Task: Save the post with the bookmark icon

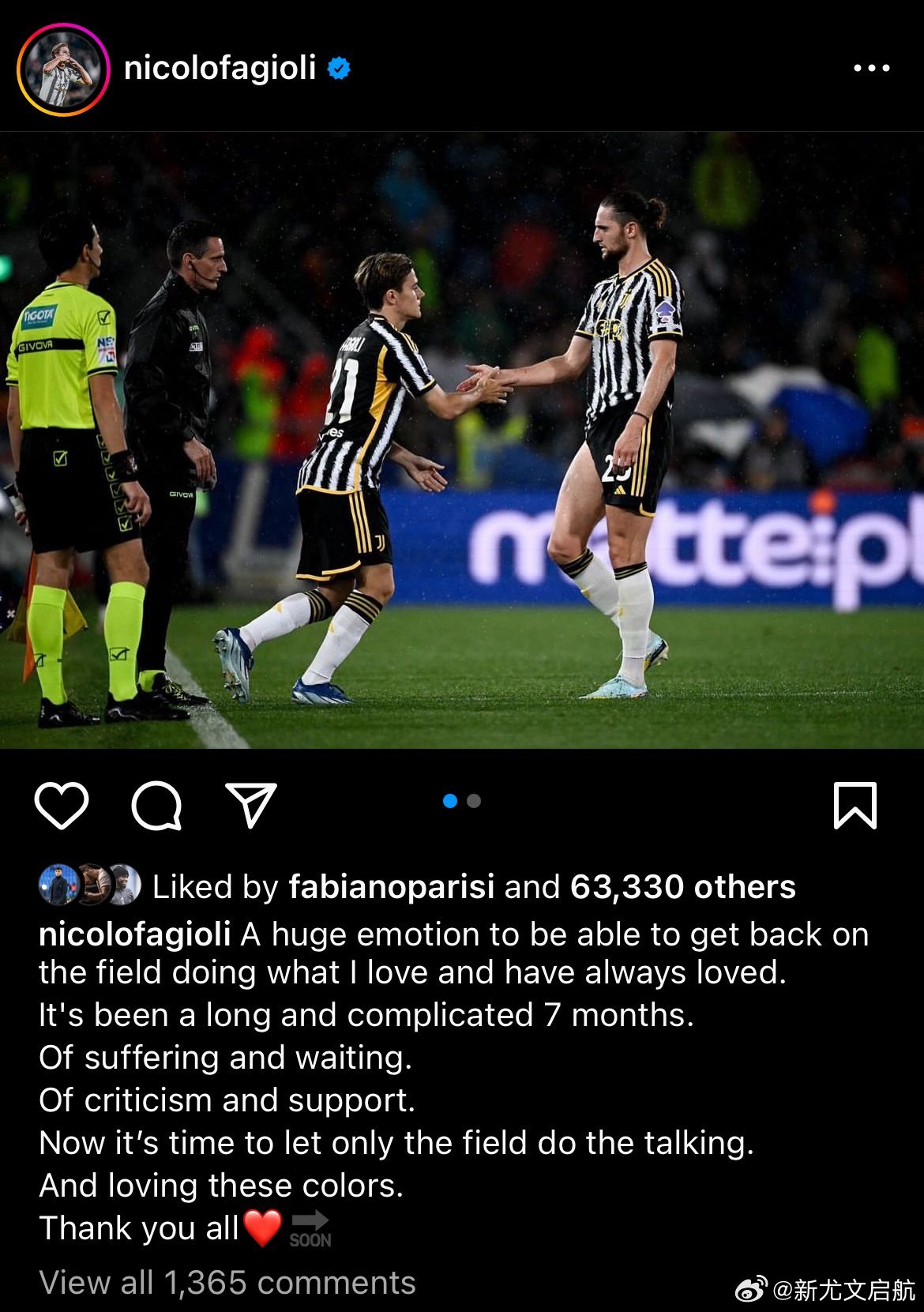Action: (855, 806)
